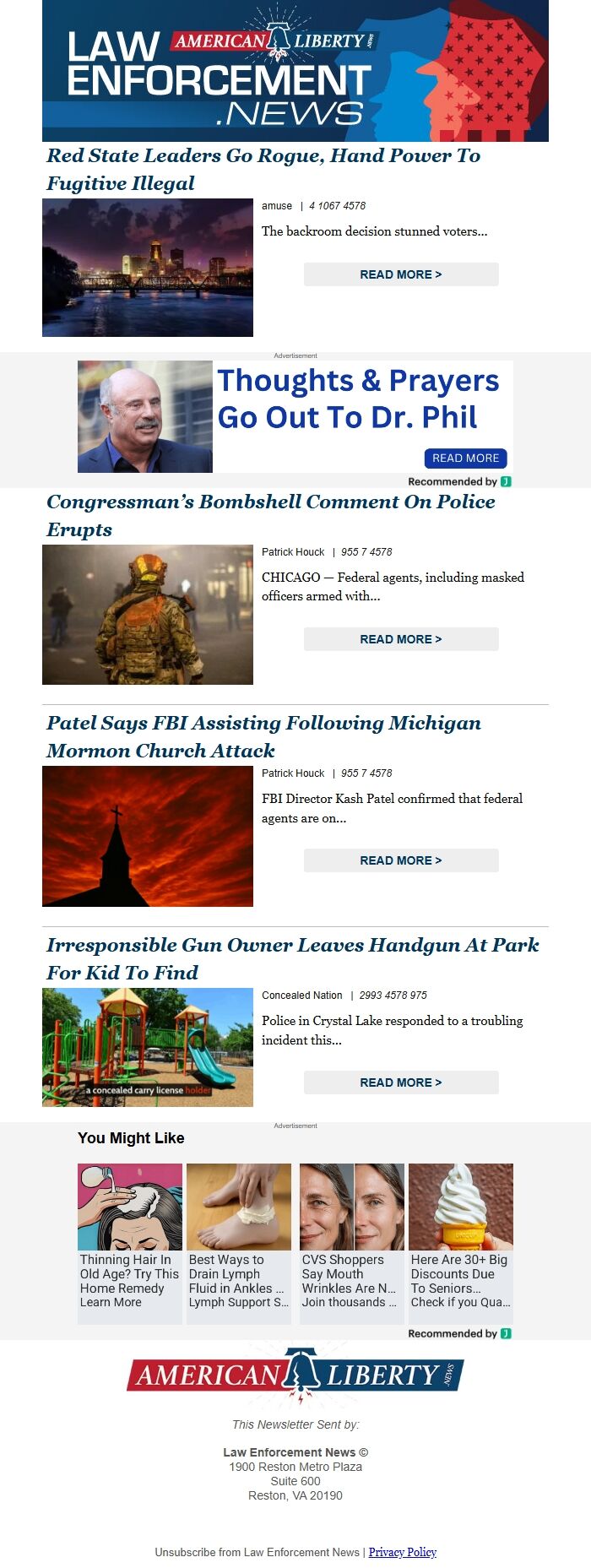The image size is (591, 1568).
Task: Open the Irresponsible Gun Owner headline
Action: pos(293,958)
